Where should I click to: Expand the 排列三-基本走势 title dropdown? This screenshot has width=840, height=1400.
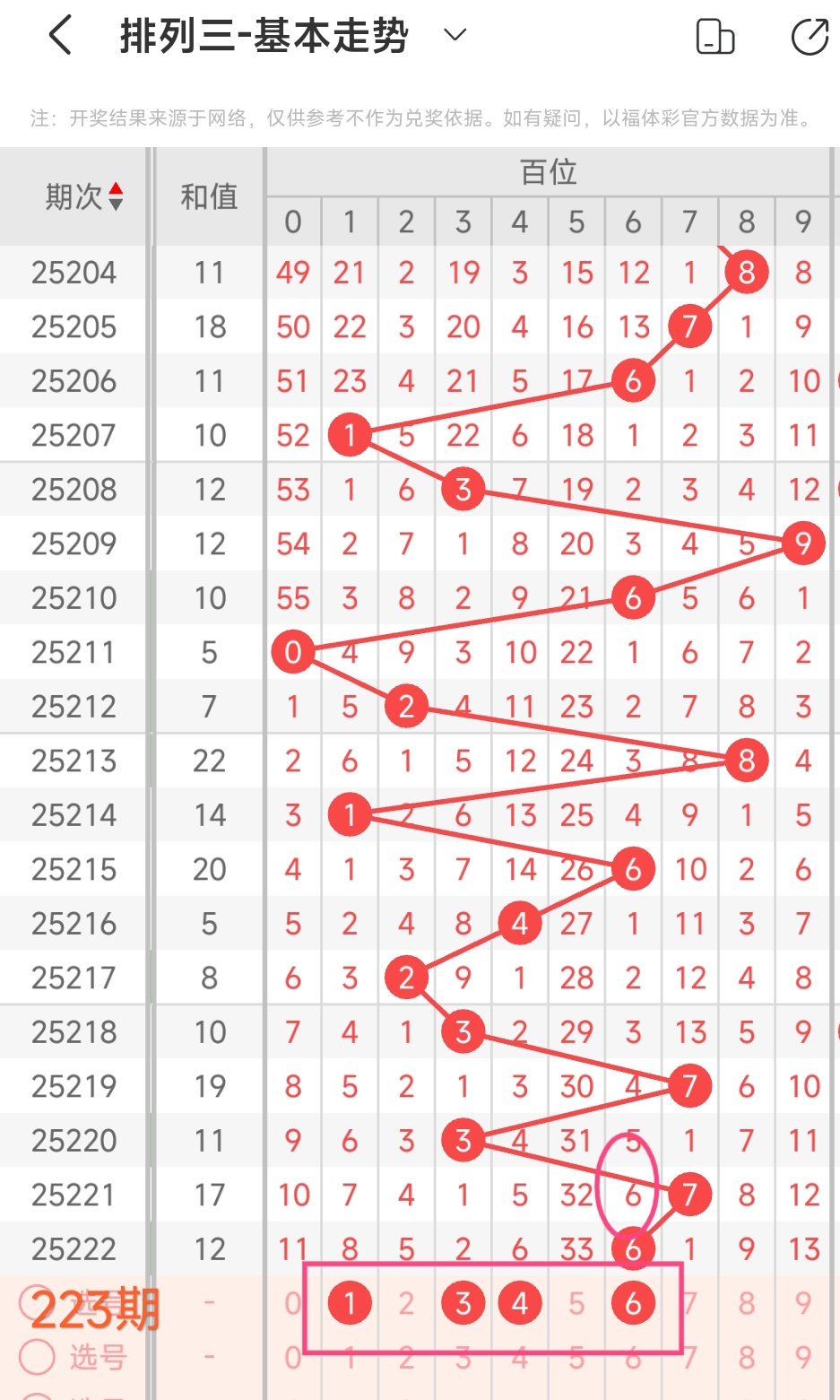point(455,36)
